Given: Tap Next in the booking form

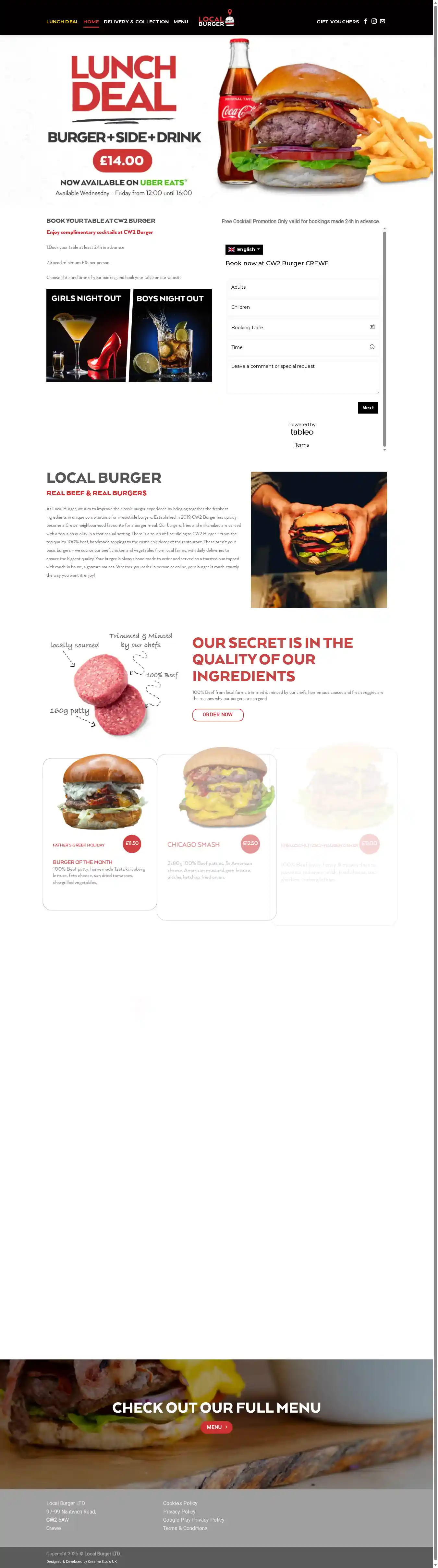Looking at the screenshot, I should pos(368,408).
